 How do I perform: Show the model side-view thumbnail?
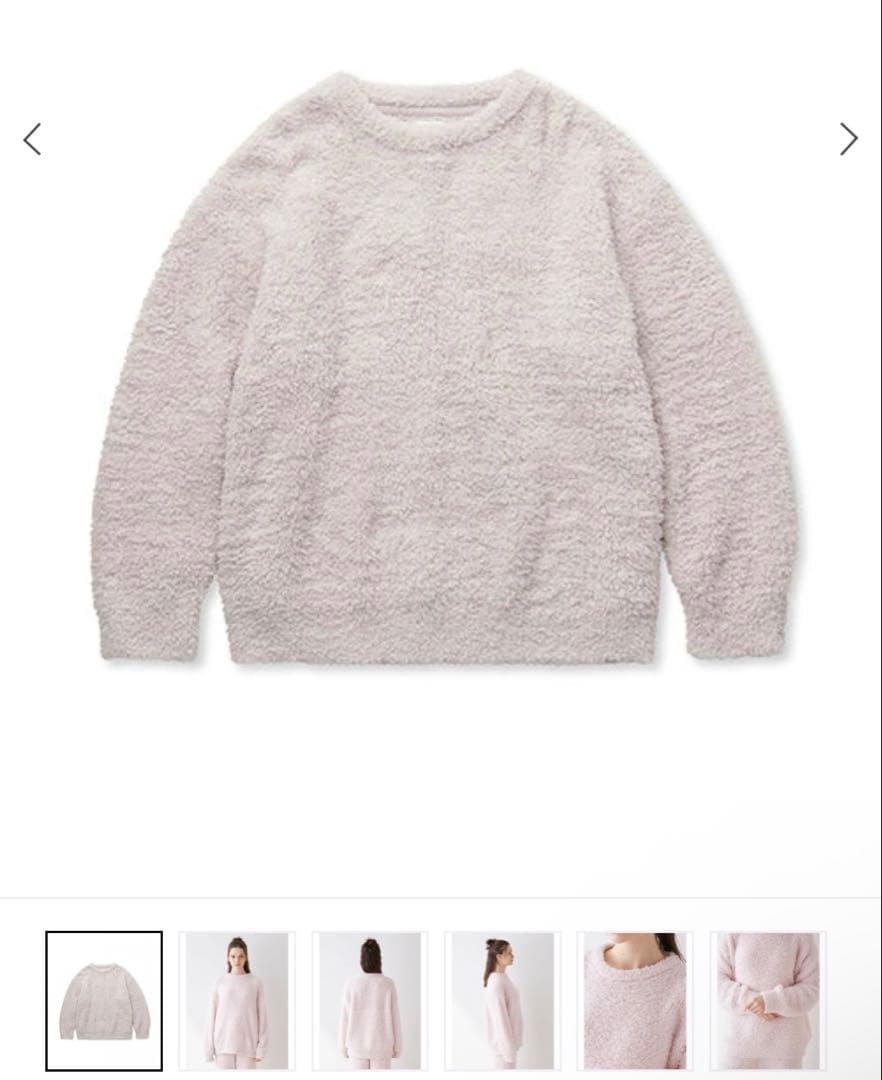point(503,1000)
